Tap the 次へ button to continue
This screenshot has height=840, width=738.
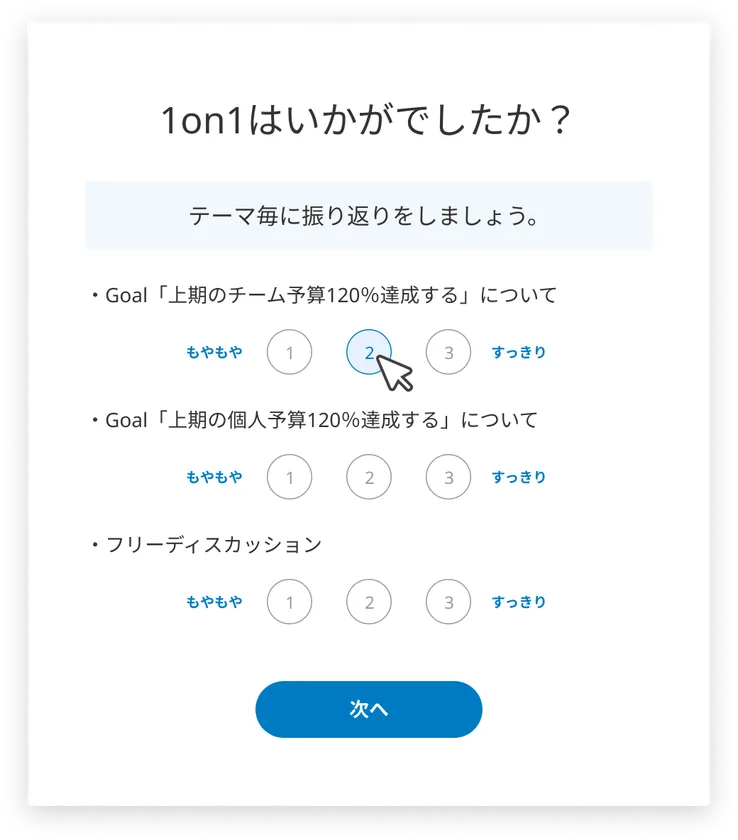[369, 709]
